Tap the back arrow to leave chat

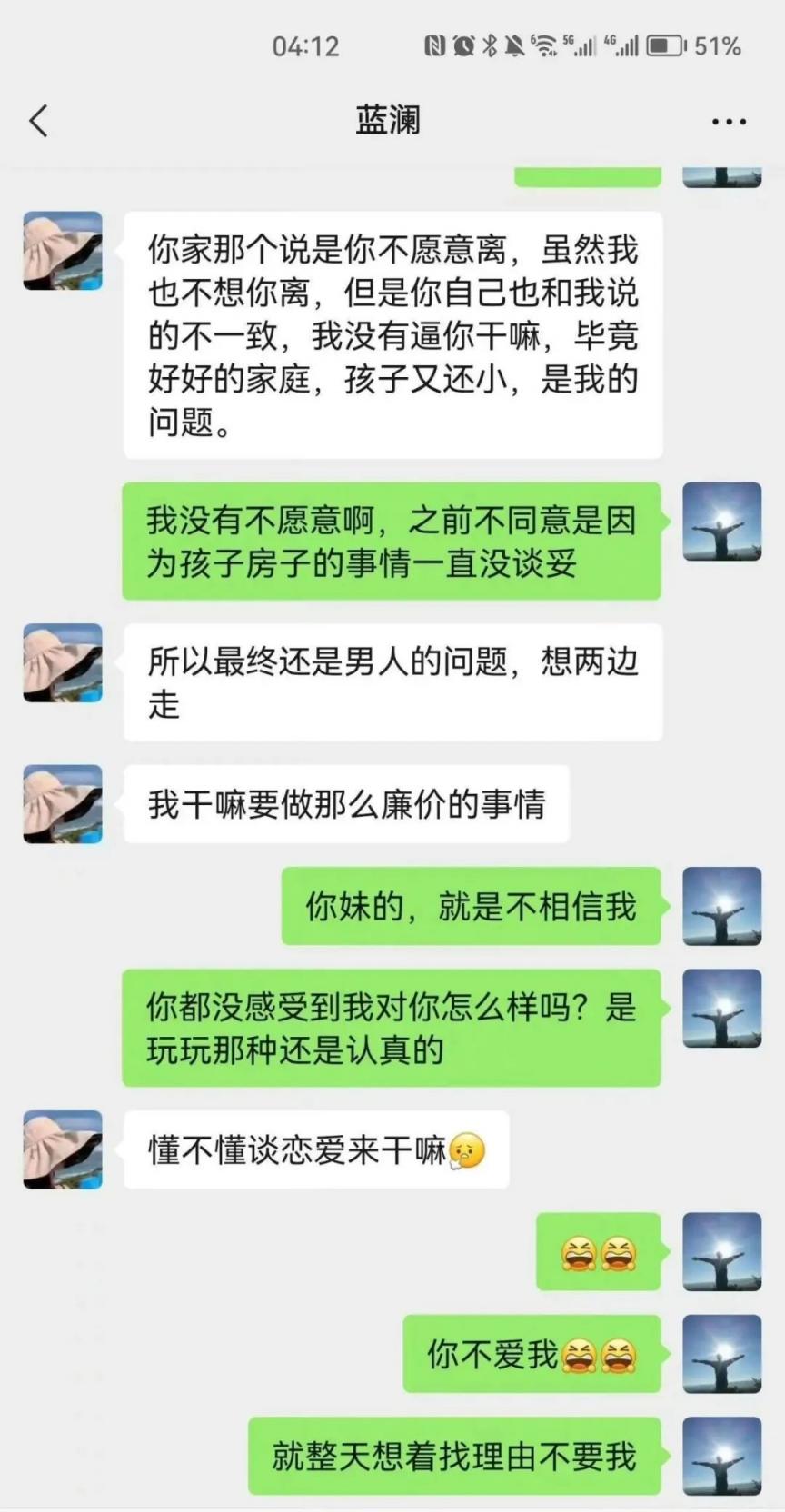click(x=38, y=119)
